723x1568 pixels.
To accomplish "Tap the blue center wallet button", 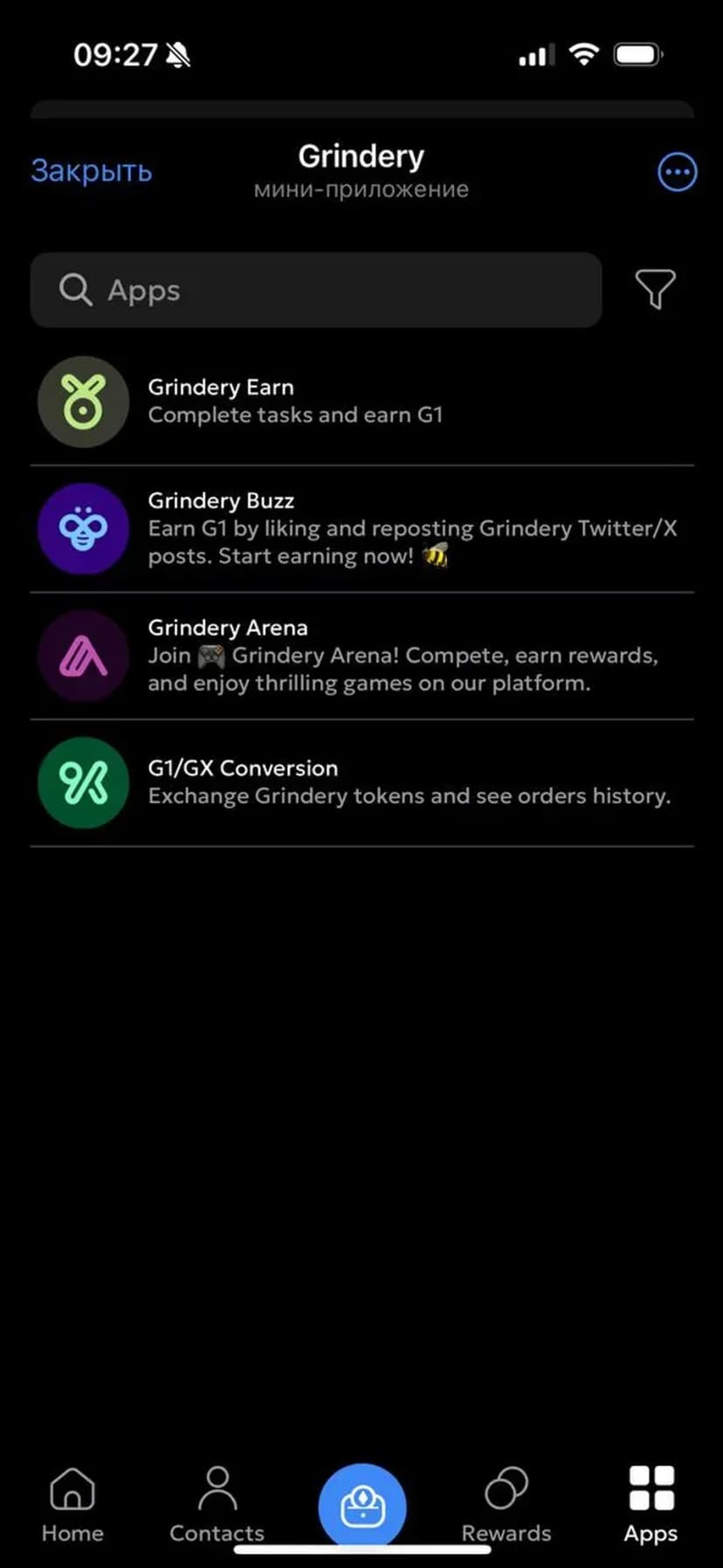I will click(x=361, y=1505).
